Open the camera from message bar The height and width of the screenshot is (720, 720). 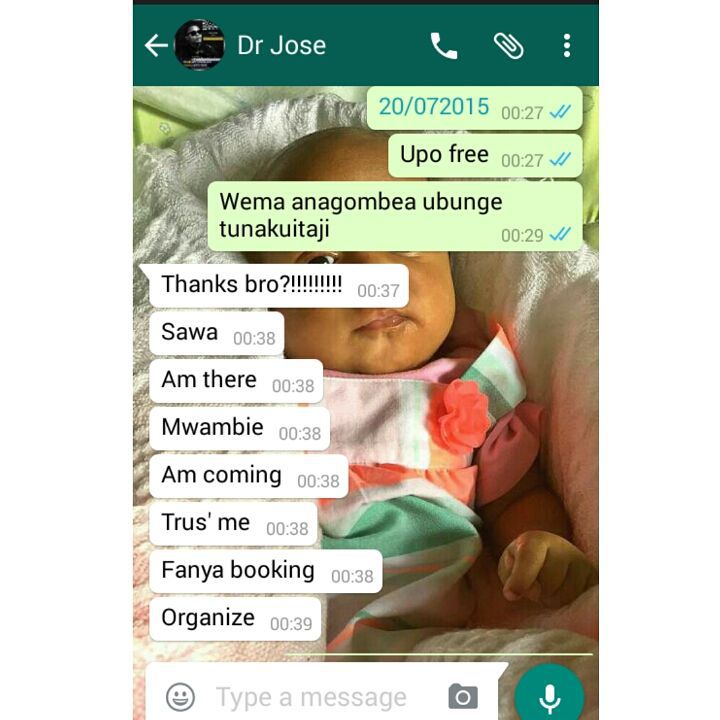pyautogui.click(x=462, y=696)
